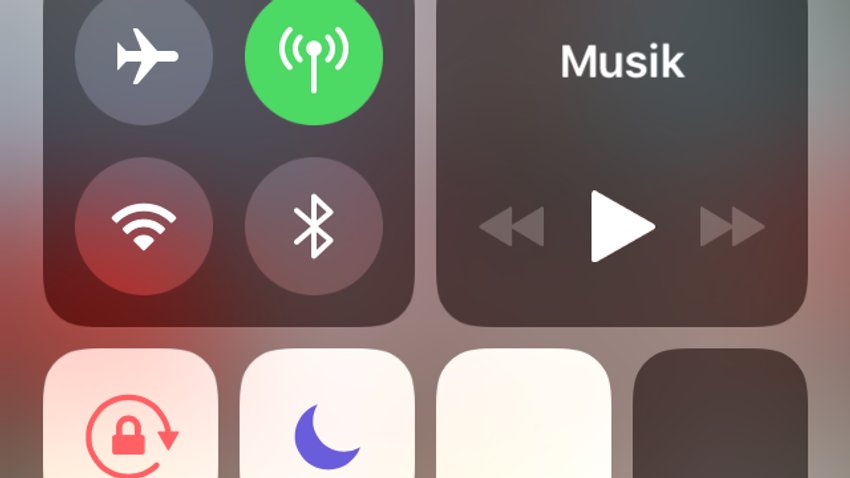Screen dimensions: 850x478
Task: Play music in the Musik widget
Action: [x=621, y=226]
